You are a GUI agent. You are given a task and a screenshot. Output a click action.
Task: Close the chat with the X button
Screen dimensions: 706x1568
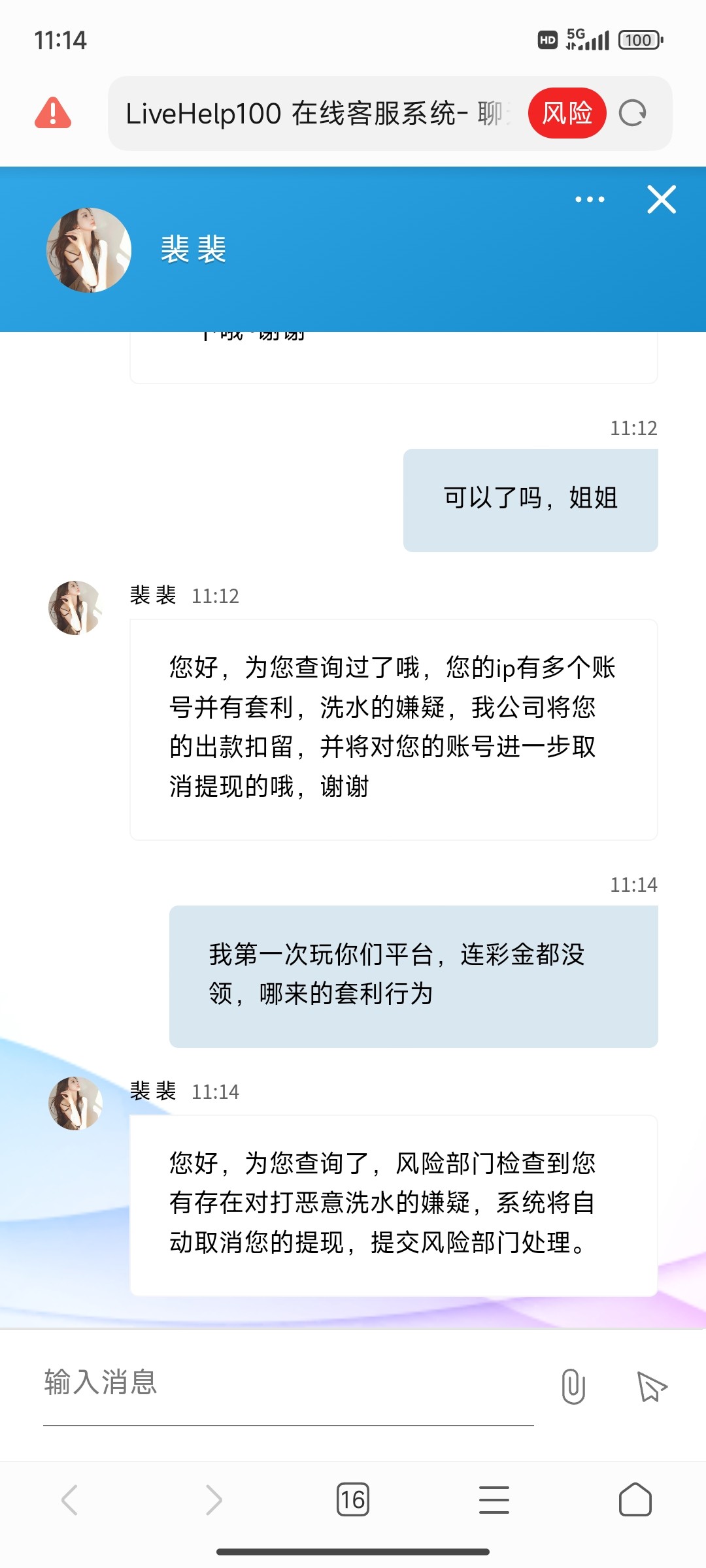661,200
